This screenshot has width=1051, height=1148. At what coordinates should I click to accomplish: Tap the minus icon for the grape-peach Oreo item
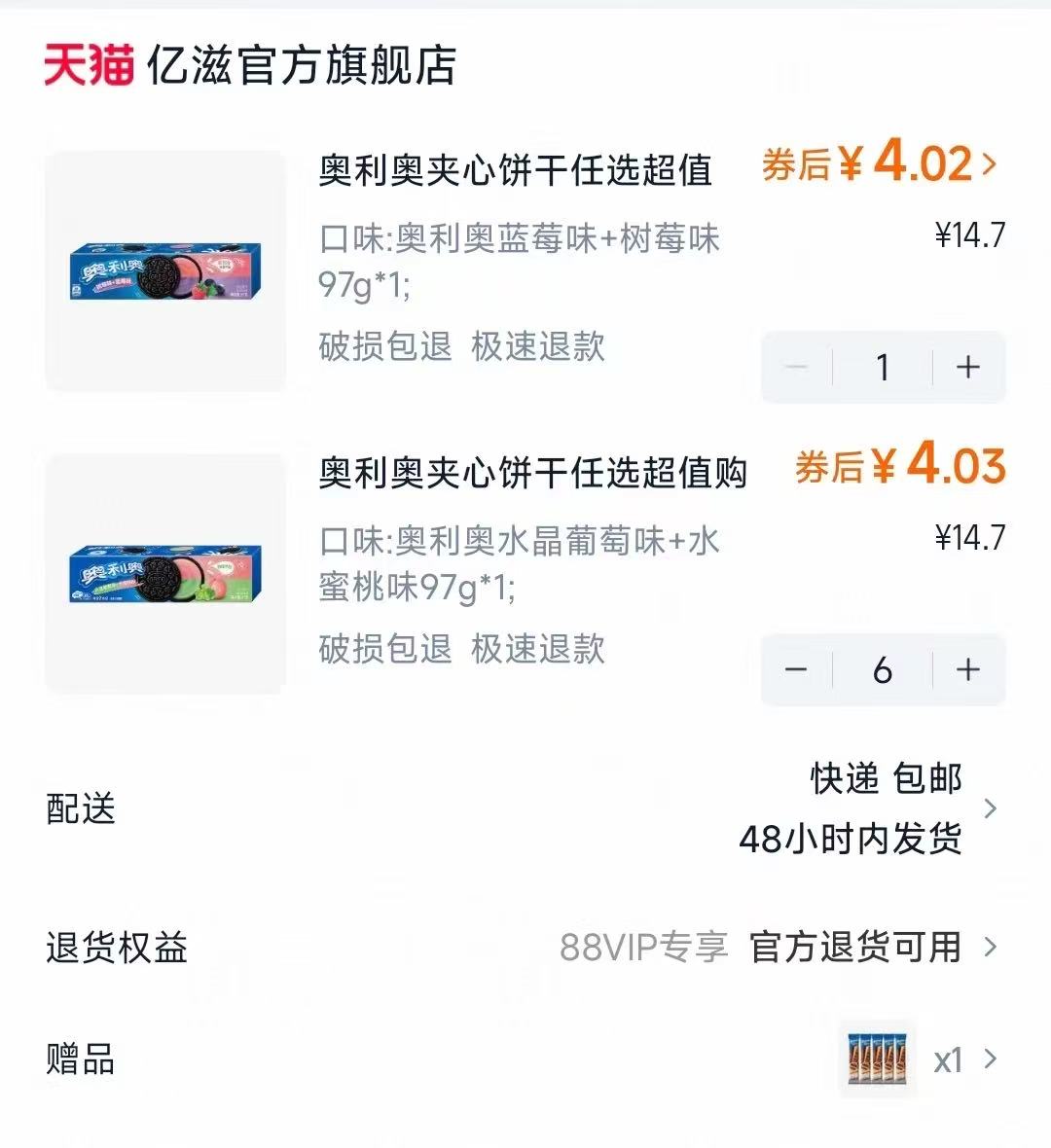(x=797, y=669)
